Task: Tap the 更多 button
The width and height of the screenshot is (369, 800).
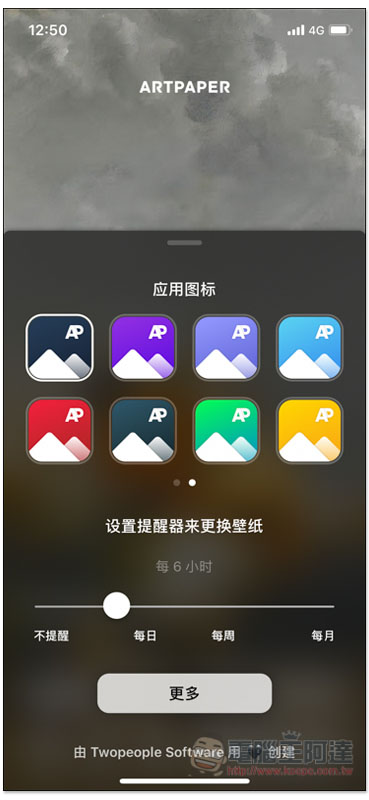Action: 184,693
